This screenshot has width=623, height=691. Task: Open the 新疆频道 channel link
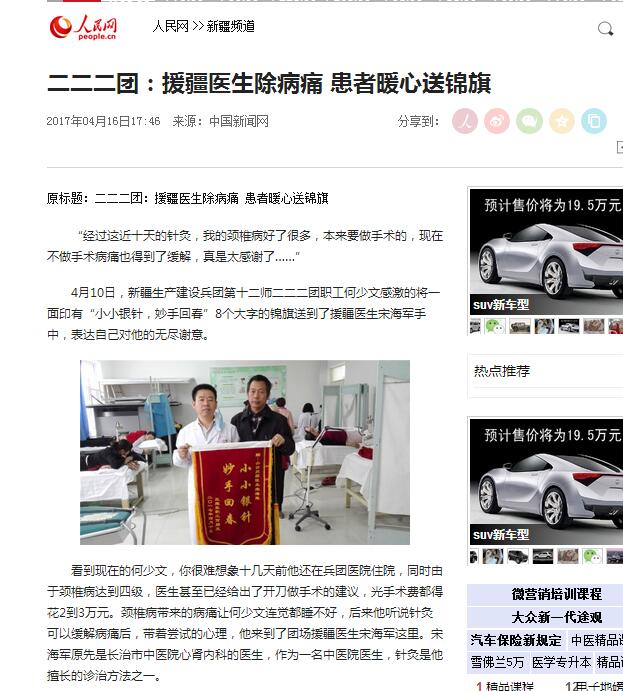point(230,27)
